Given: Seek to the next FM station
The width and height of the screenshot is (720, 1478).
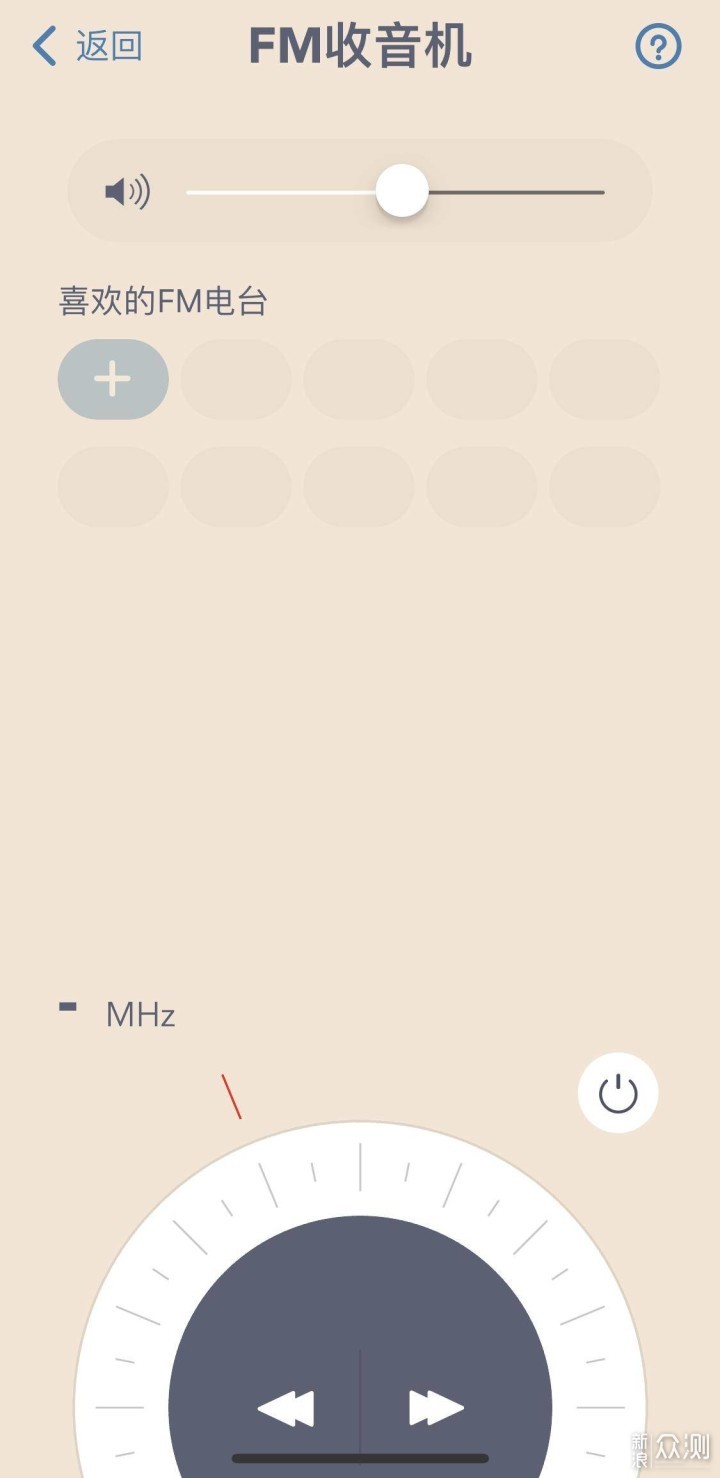Looking at the screenshot, I should point(436,1408).
